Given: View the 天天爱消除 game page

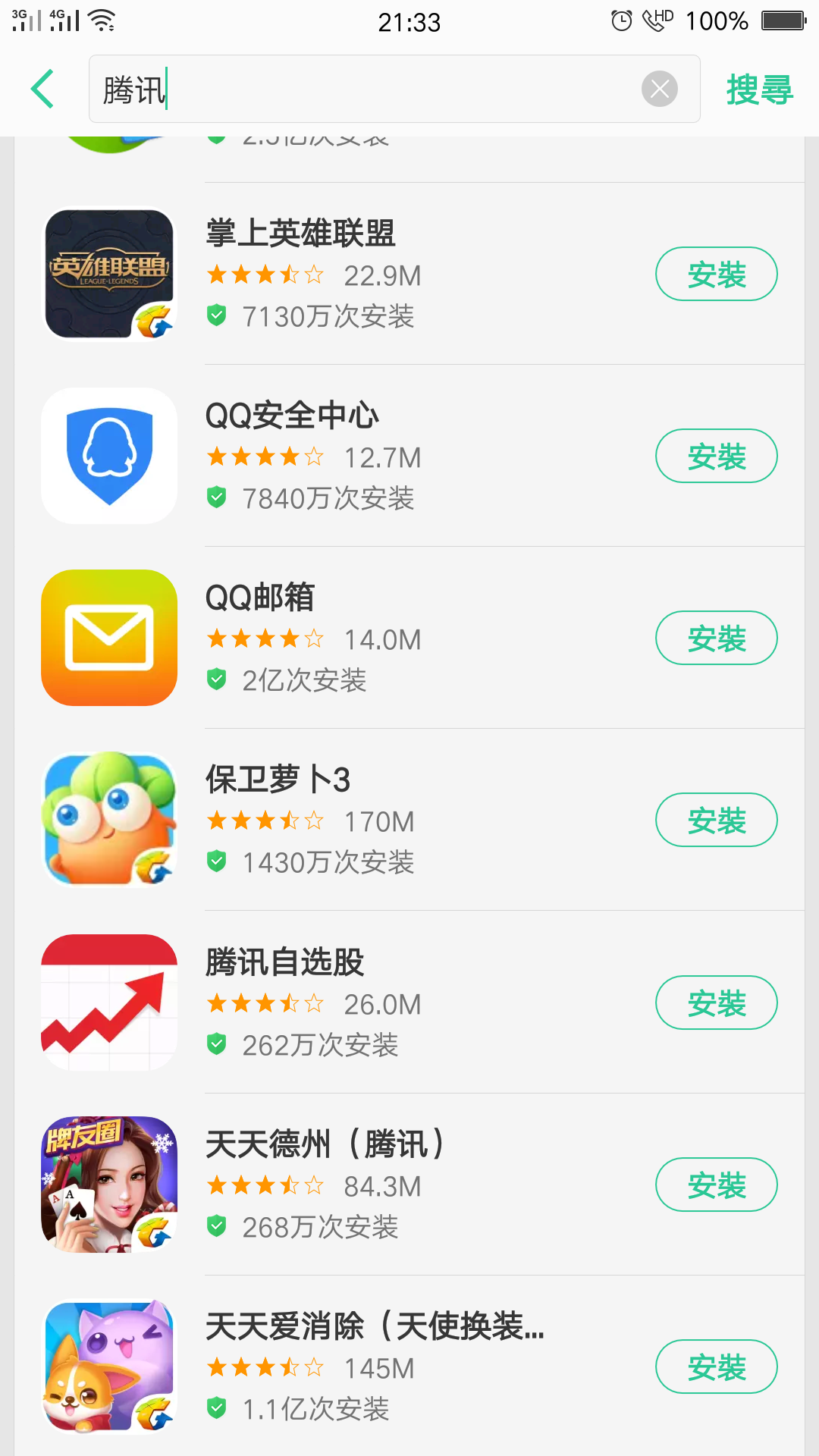Looking at the screenshot, I should pyautogui.click(x=375, y=1326).
